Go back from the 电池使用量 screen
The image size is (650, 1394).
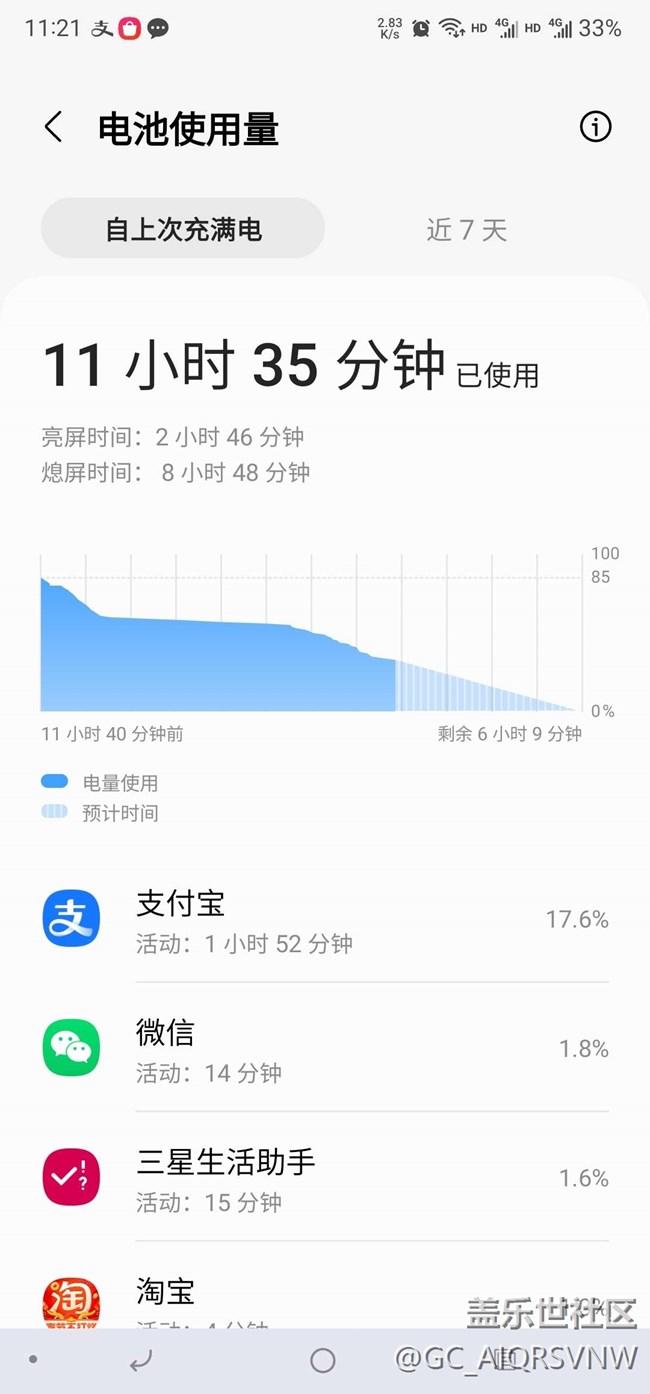[53, 127]
